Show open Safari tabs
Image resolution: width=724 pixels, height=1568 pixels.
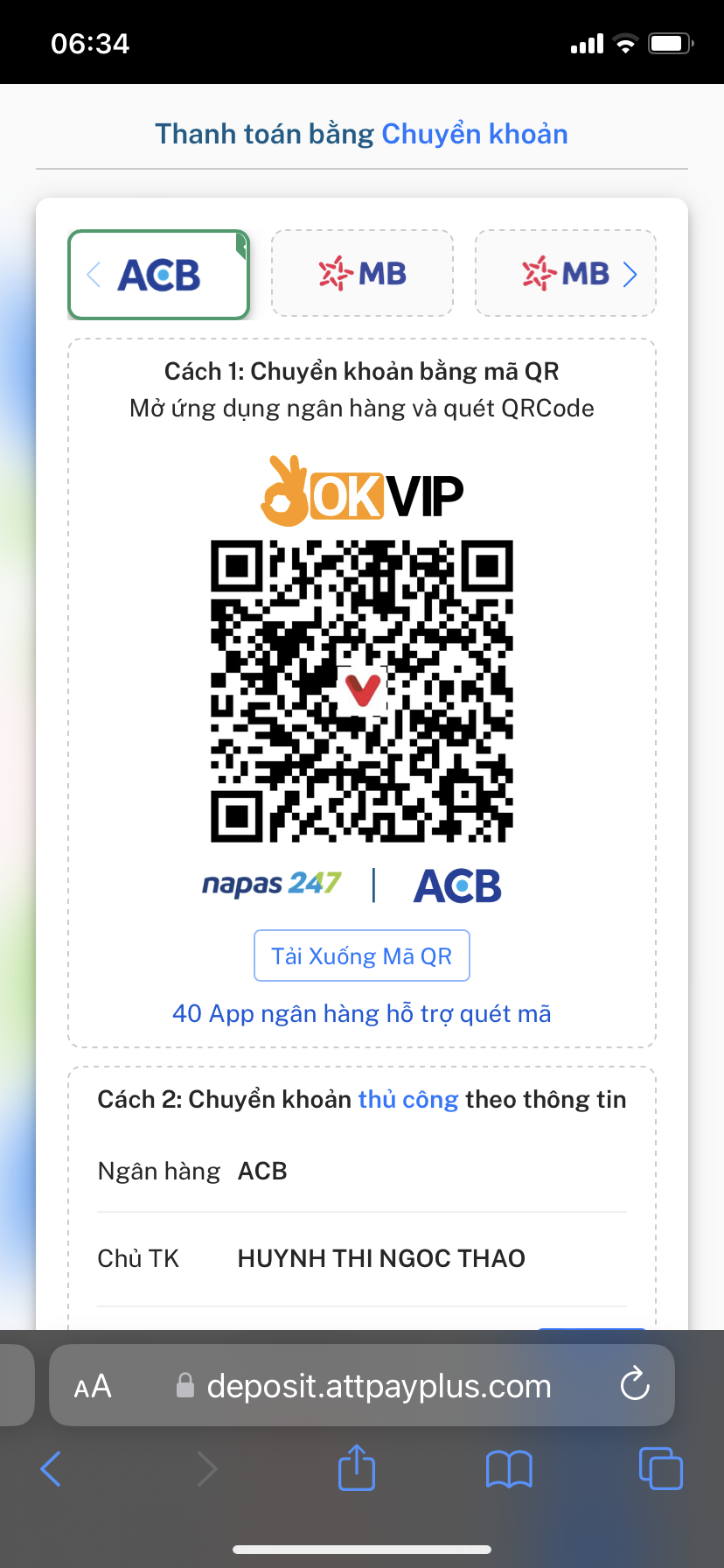point(661,1468)
